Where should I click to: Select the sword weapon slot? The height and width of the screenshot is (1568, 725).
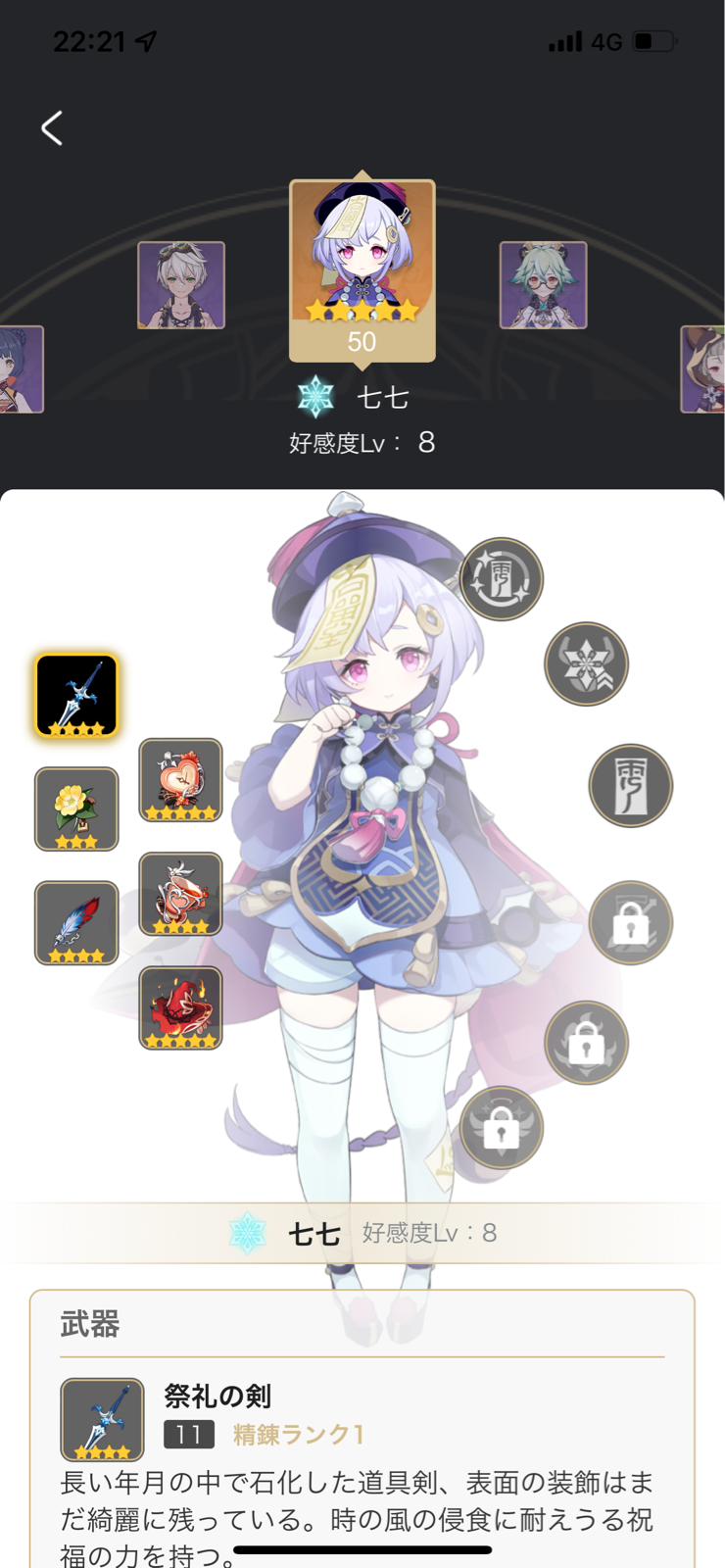tap(76, 695)
